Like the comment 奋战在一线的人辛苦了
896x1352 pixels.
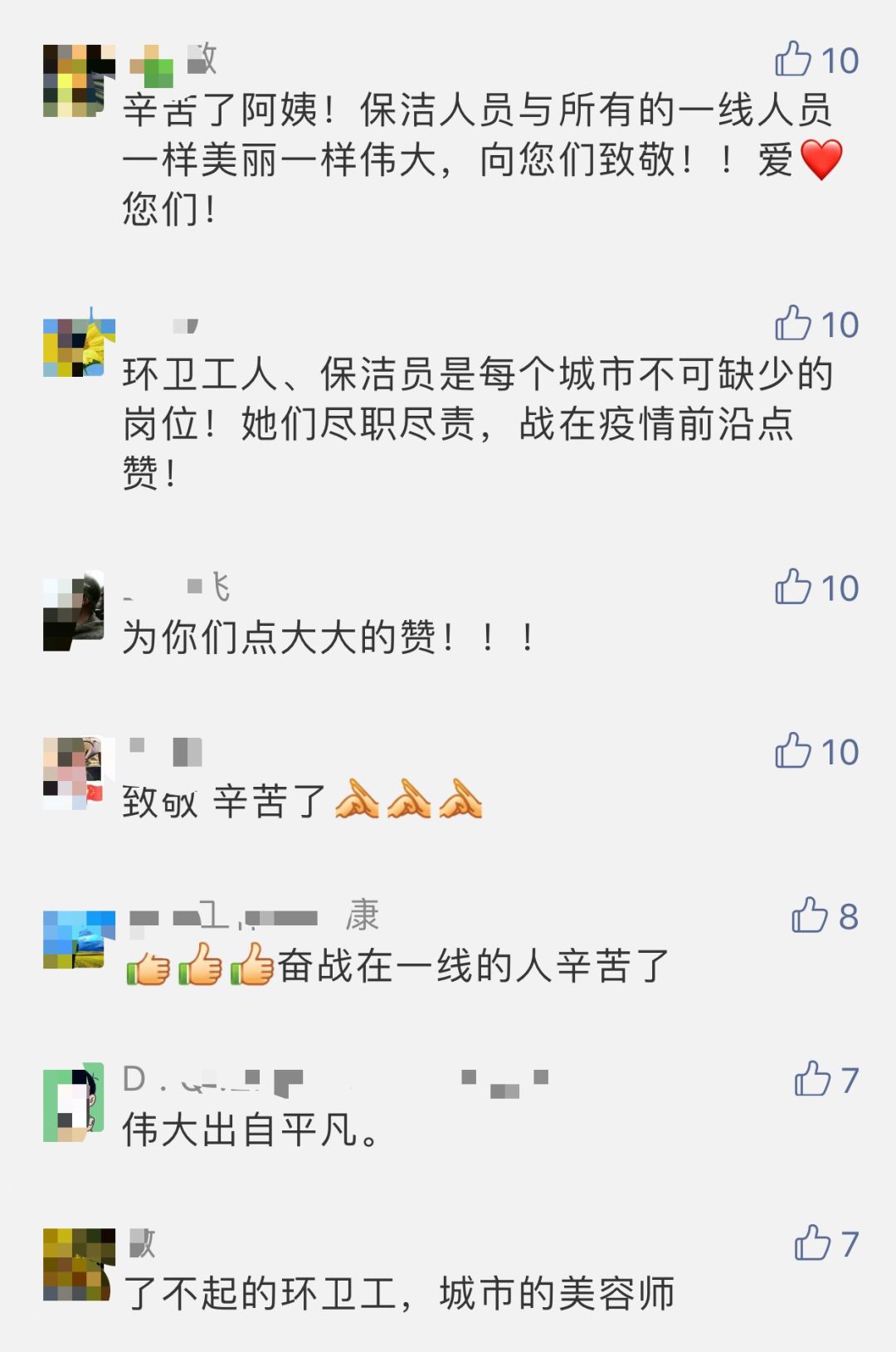(x=810, y=915)
